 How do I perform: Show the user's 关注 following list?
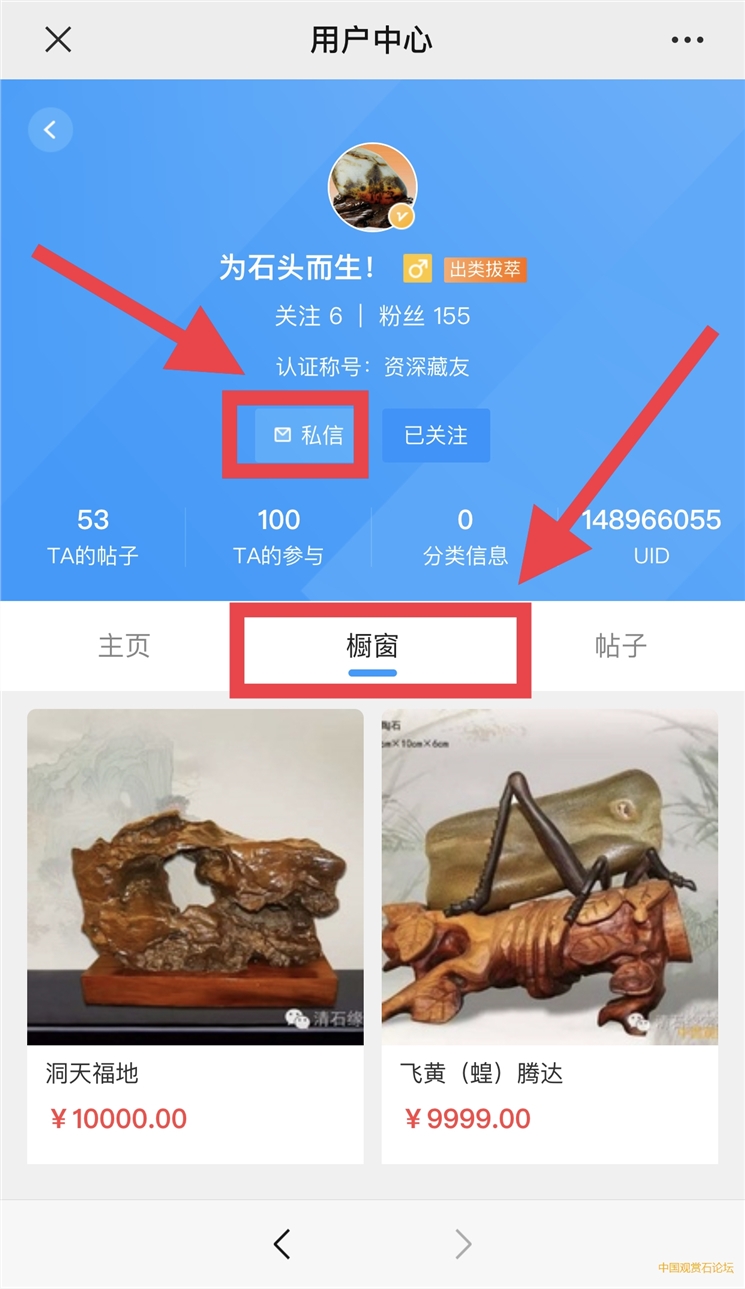coord(308,317)
